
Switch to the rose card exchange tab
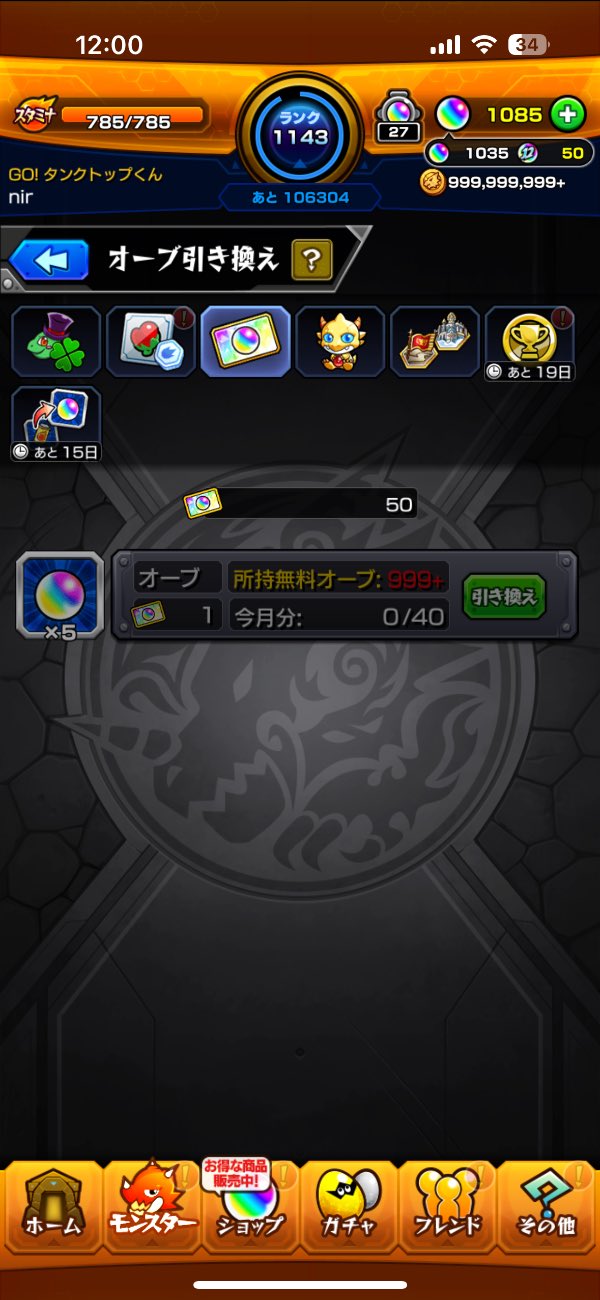click(x=150, y=342)
